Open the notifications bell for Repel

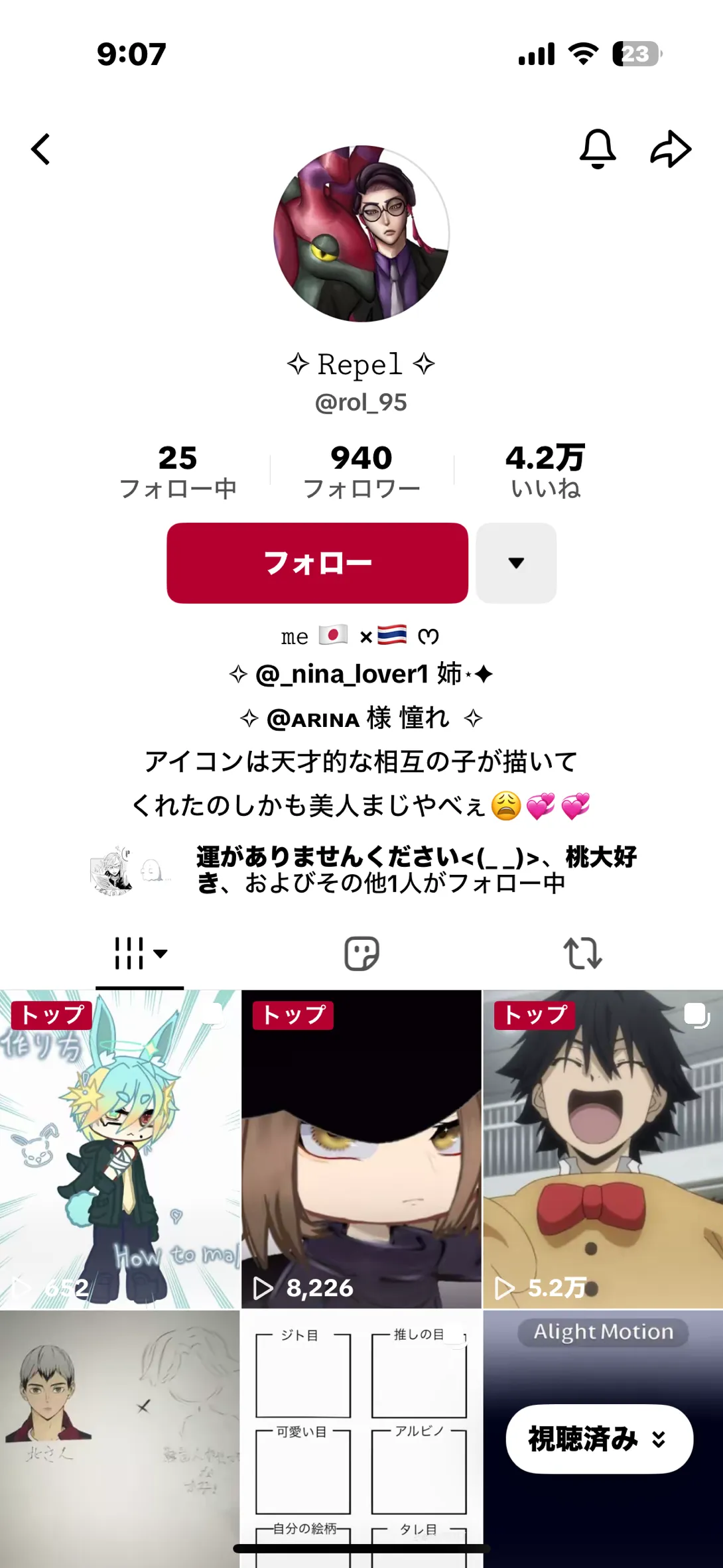point(598,149)
